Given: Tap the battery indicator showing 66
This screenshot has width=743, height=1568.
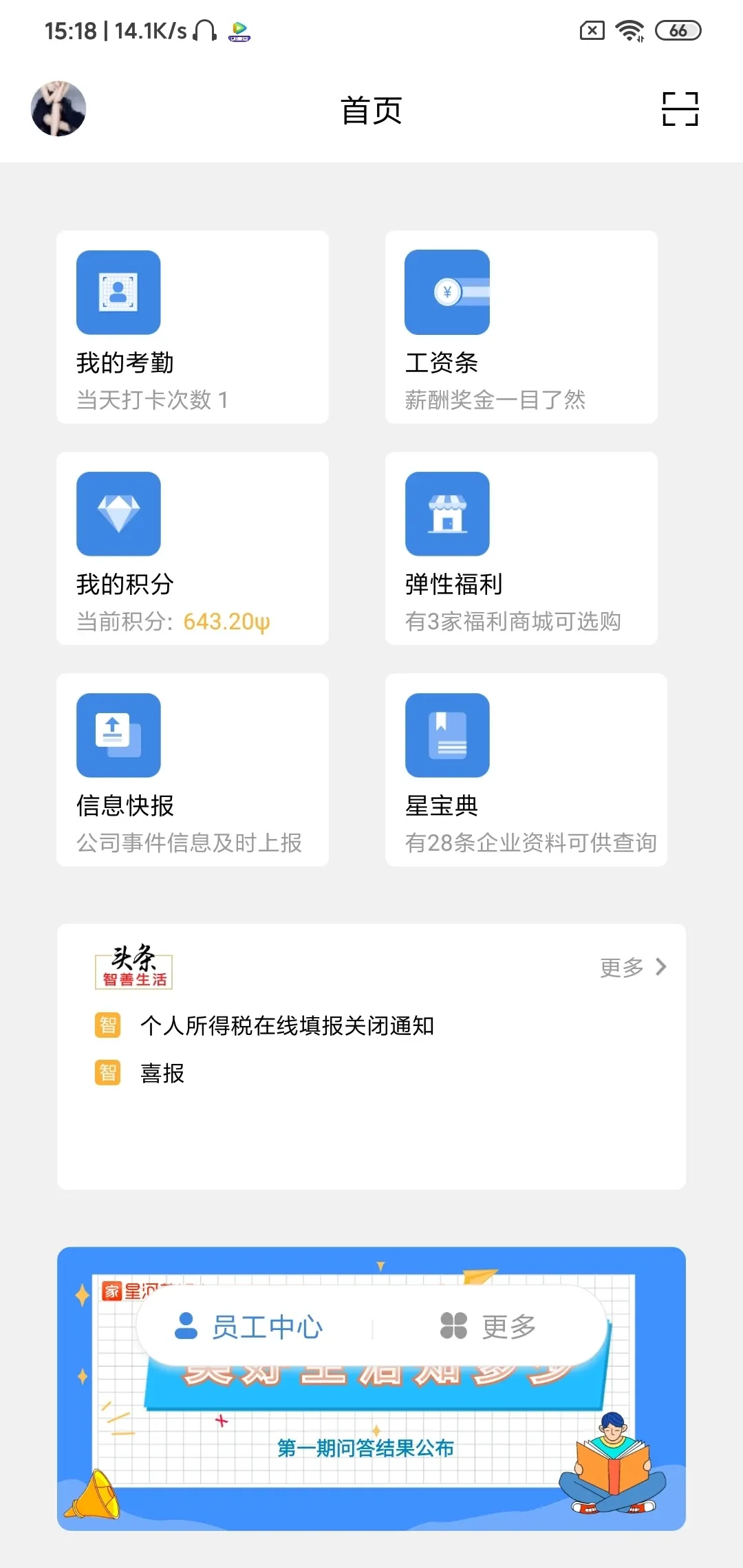Looking at the screenshot, I should click(678, 30).
